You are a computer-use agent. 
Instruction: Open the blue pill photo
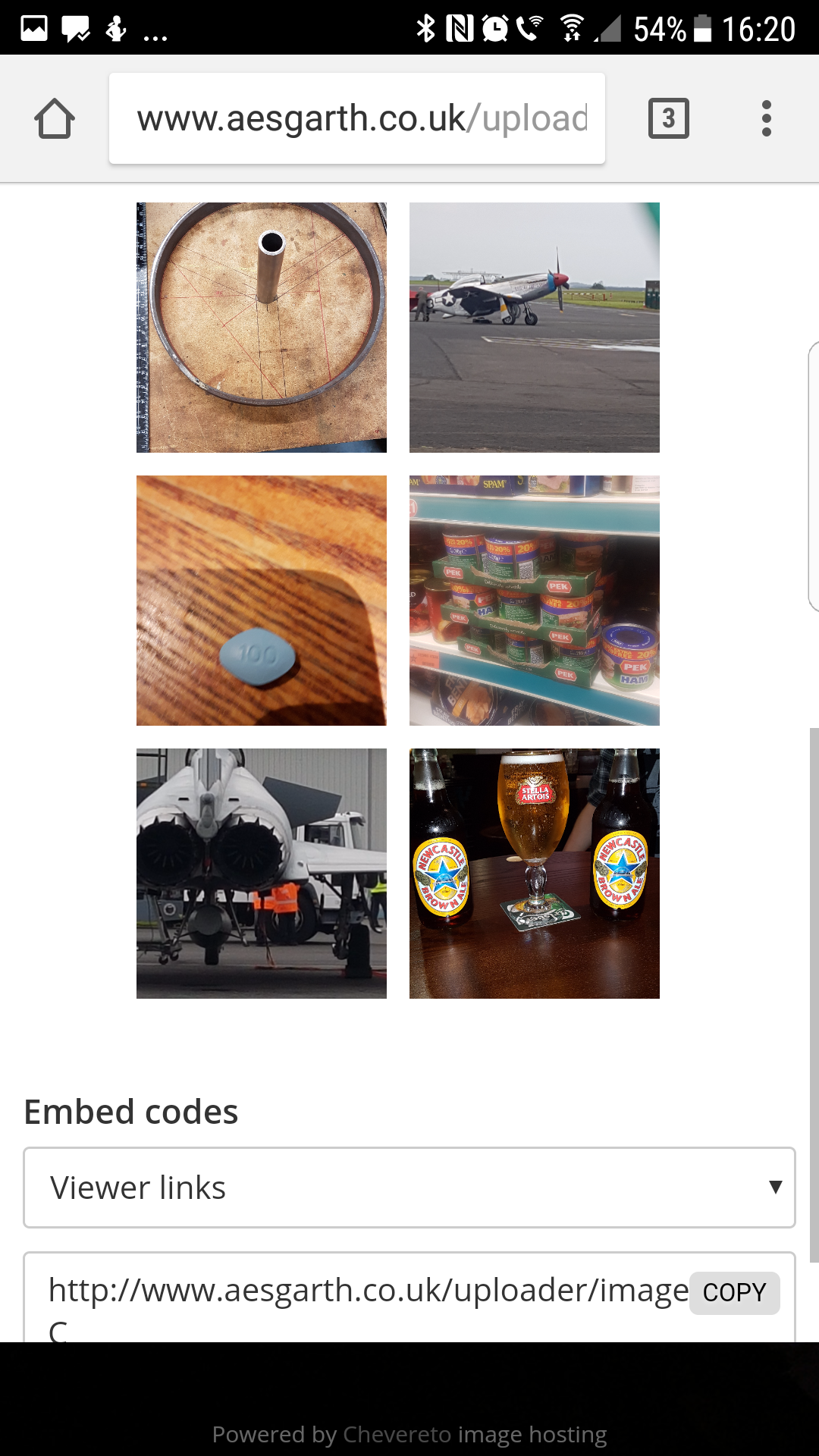point(262,601)
